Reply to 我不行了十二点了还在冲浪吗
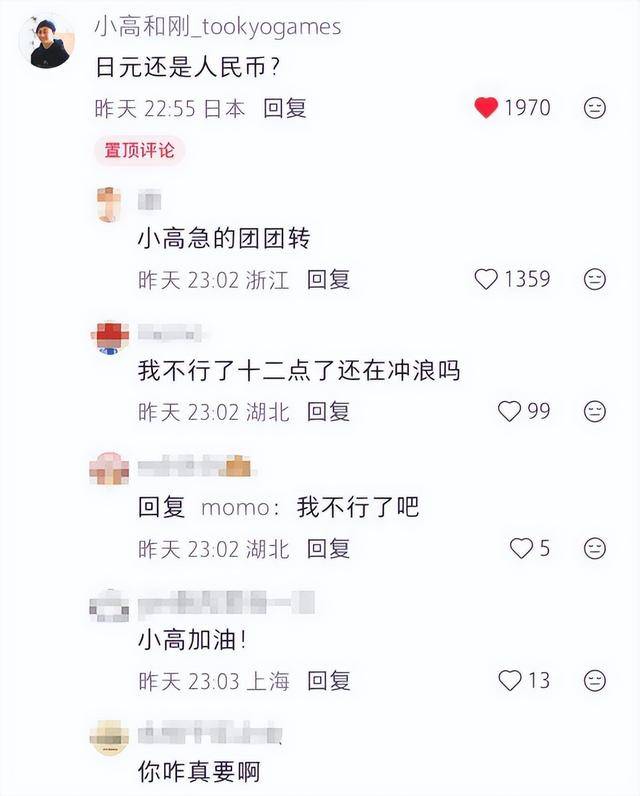 click(328, 411)
